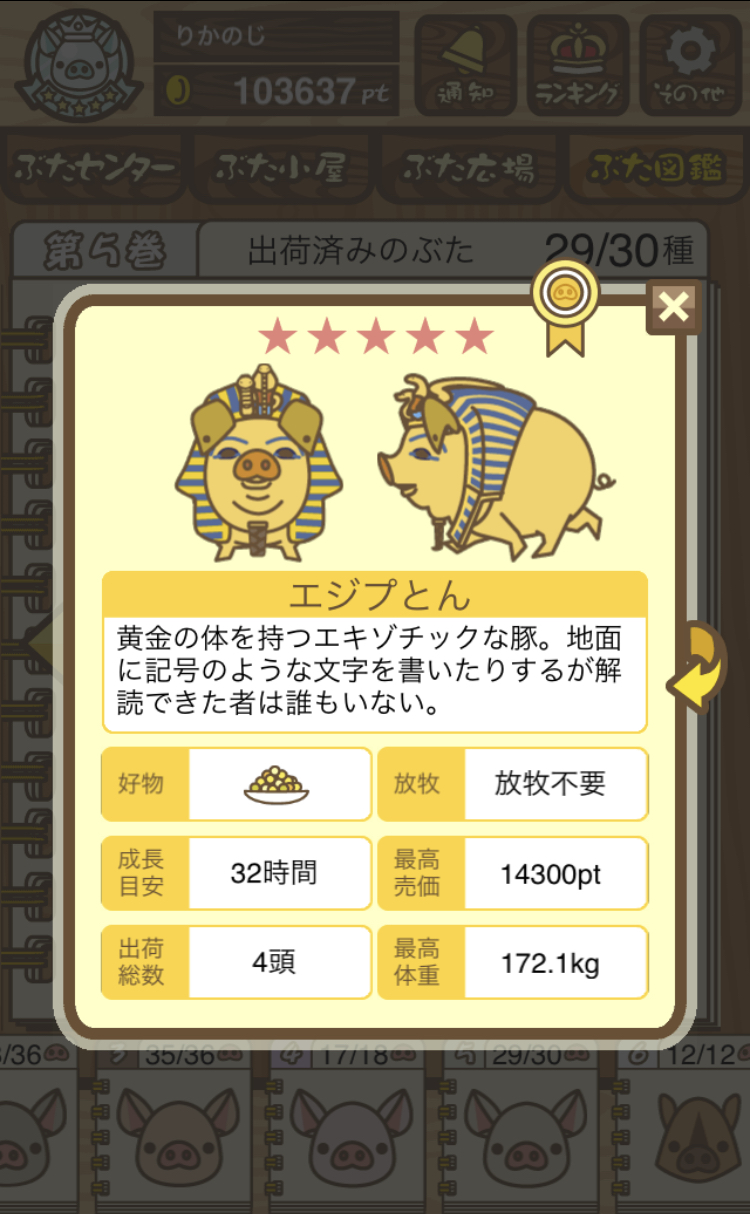Open the ランキング ranking crown
Screen dimensions: 750x1214
point(578,65)
